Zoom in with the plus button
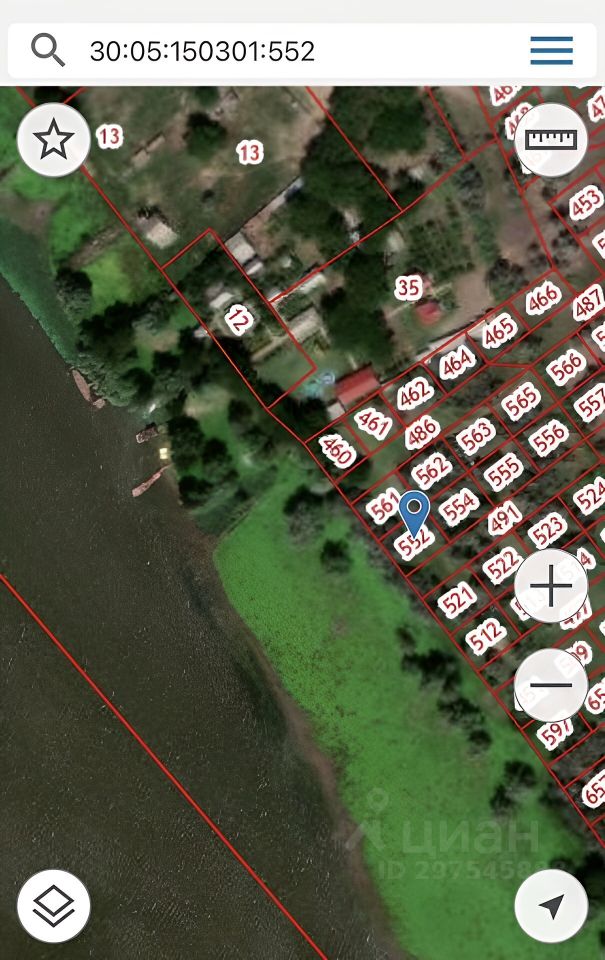The width and height of the screenshot is (605, 960). 551,586
